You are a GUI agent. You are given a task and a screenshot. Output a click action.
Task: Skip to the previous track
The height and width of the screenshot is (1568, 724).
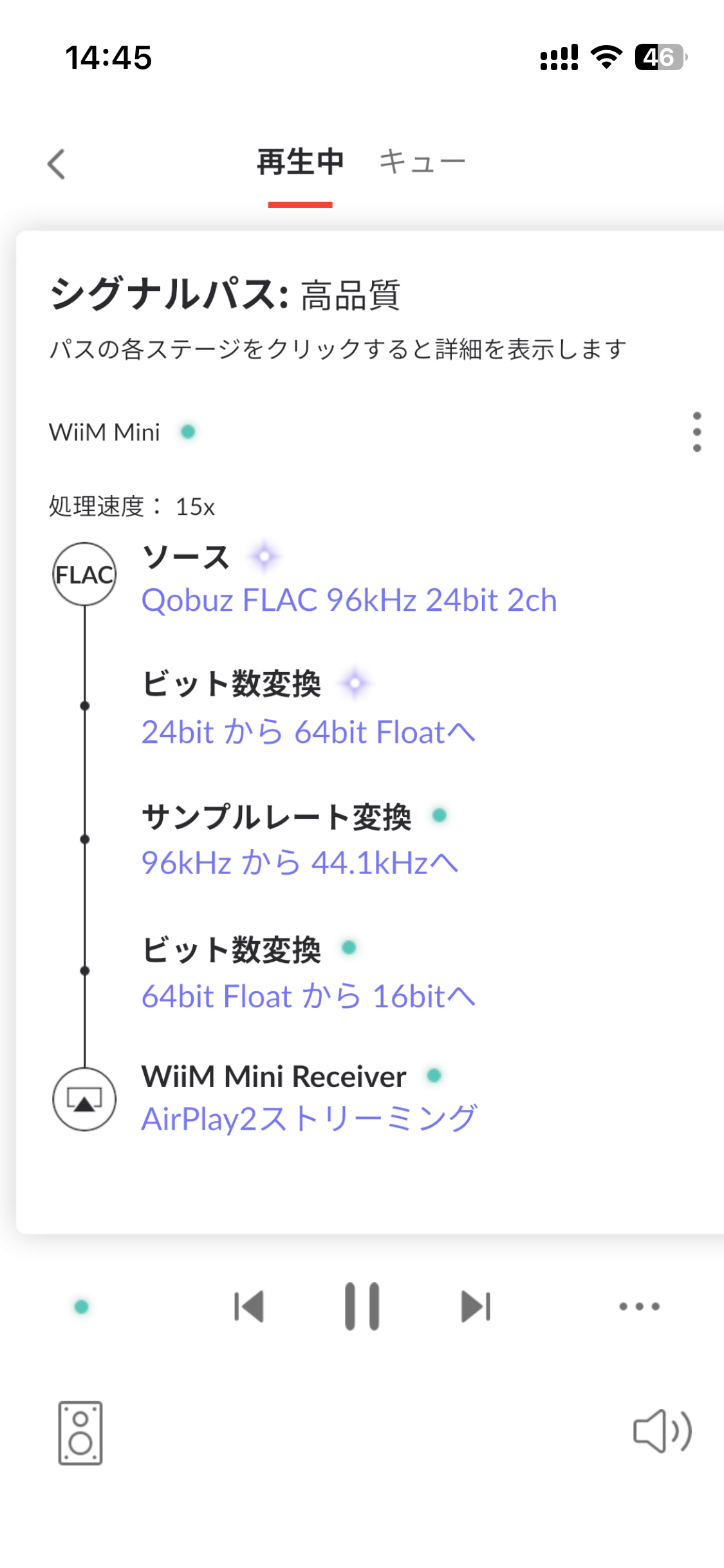249,1307
